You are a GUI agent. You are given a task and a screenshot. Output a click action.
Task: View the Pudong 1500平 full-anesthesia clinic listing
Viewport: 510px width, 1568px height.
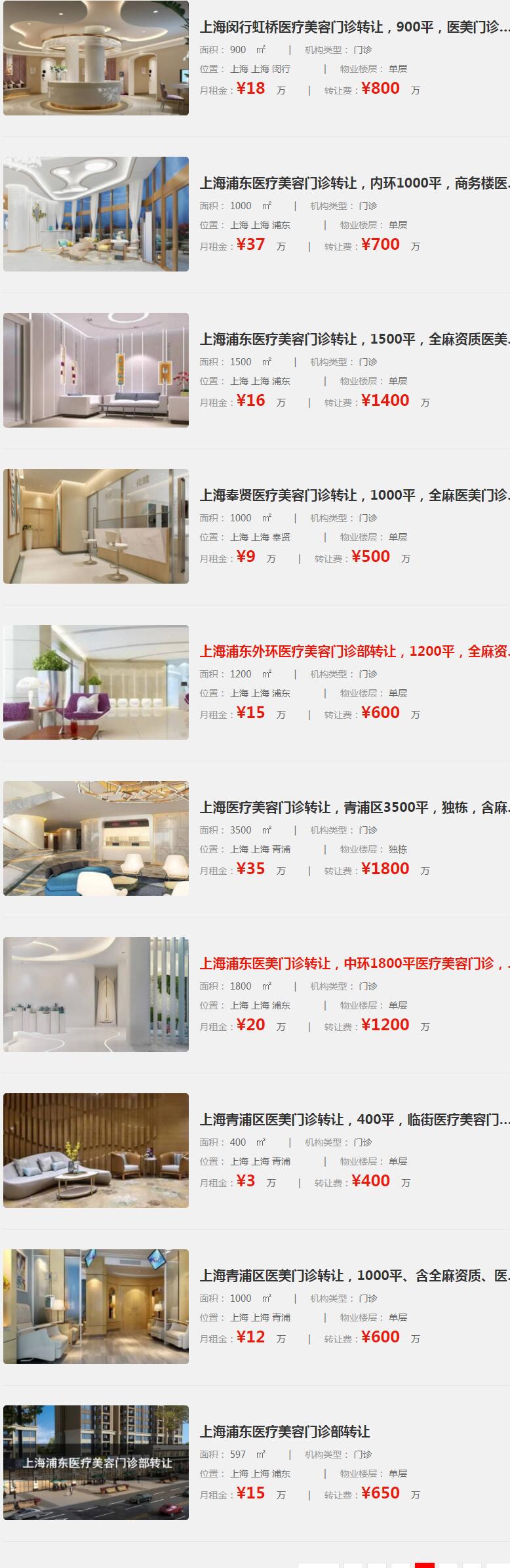(x=354, y=340)
